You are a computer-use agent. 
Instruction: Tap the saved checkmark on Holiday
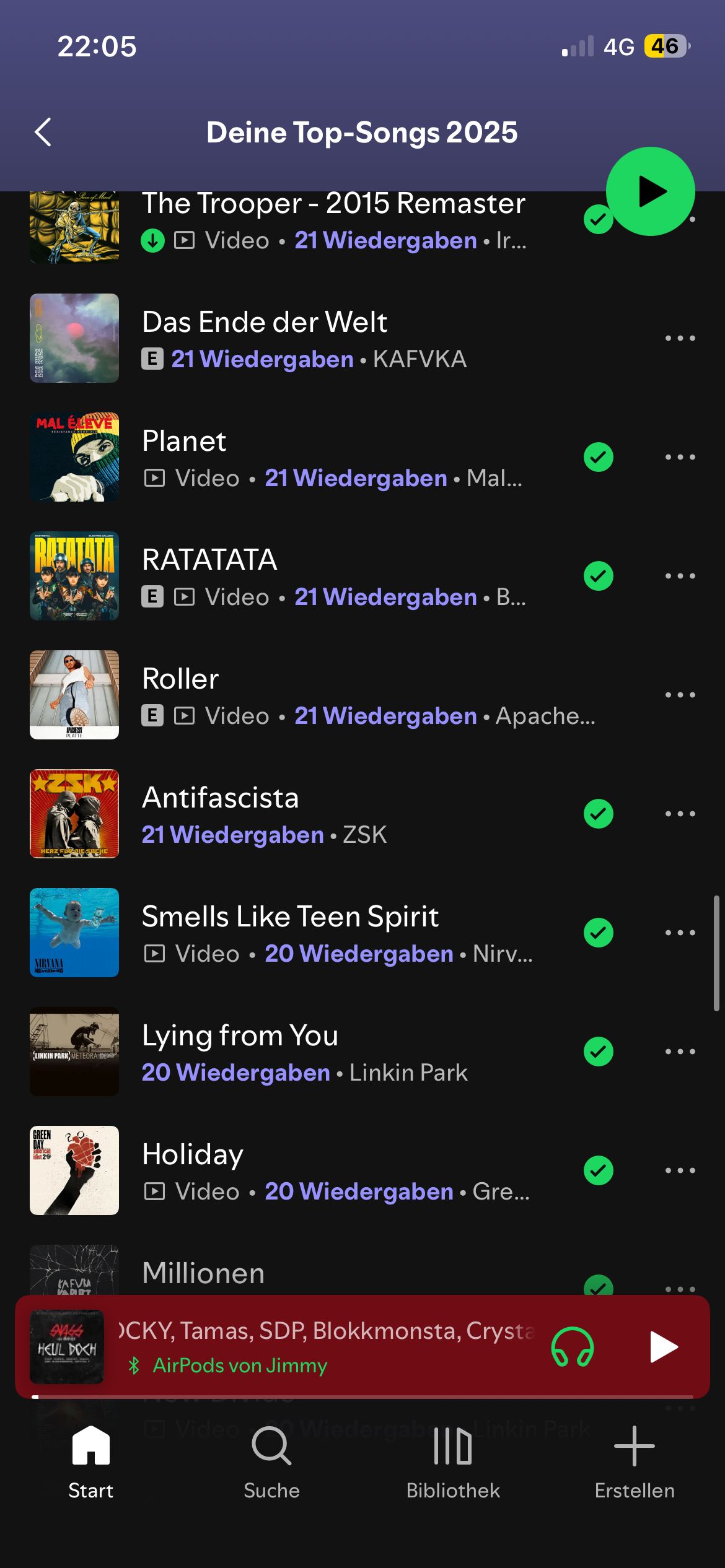click(x=598, y=1170)
